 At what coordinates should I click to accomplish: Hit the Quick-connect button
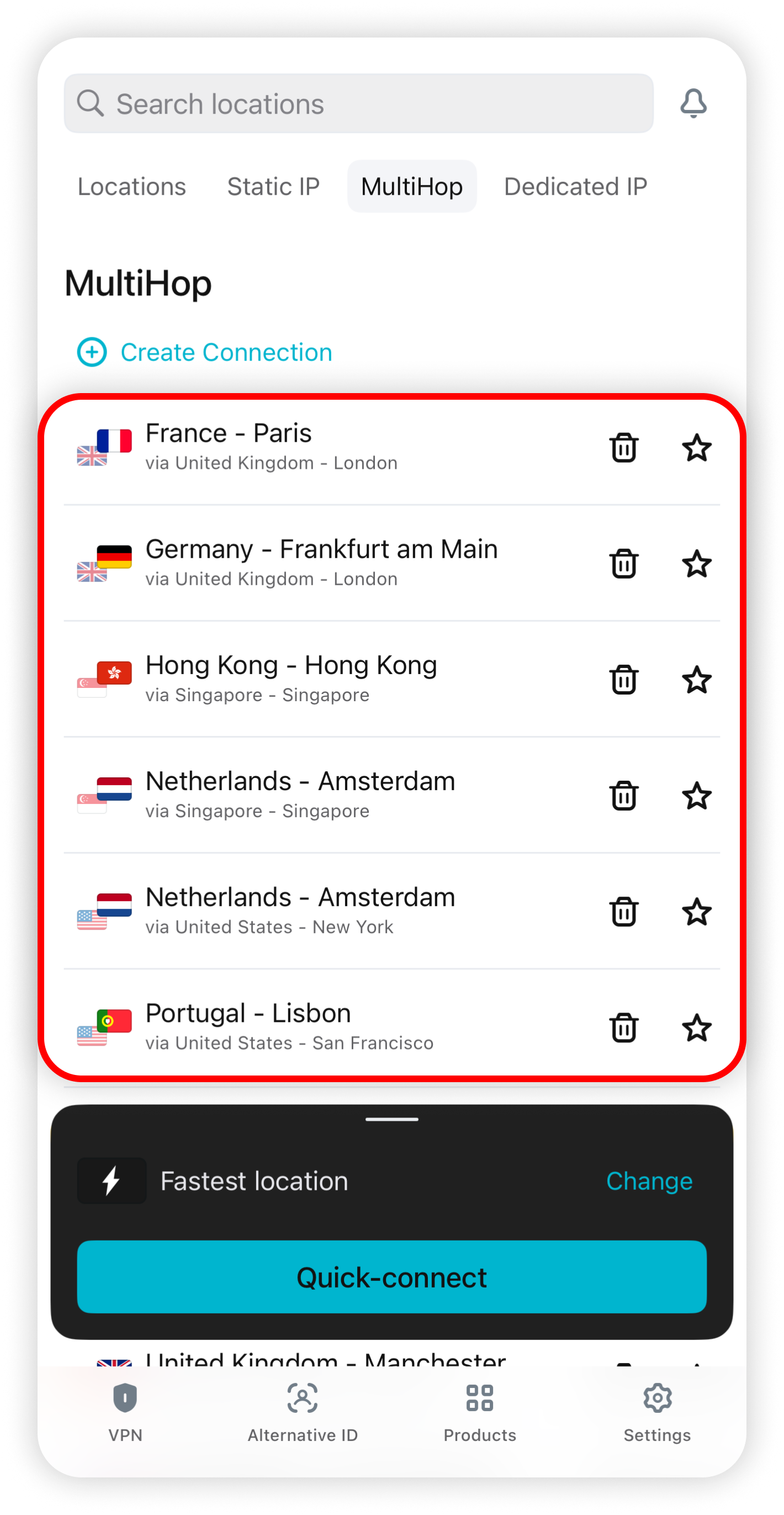[x=391, y=1278]
